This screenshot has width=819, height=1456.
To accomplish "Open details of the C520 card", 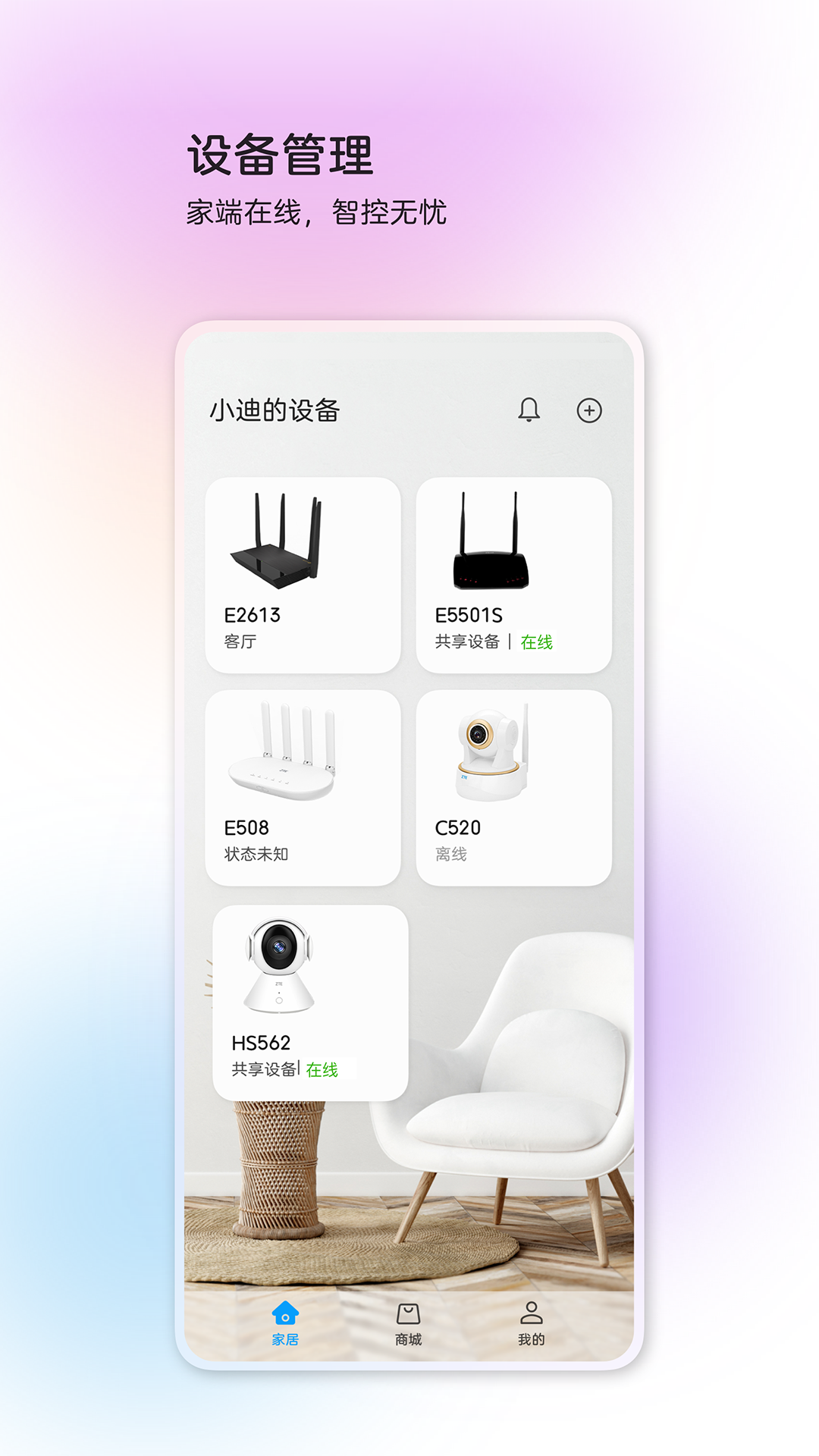I will (514, 785).
